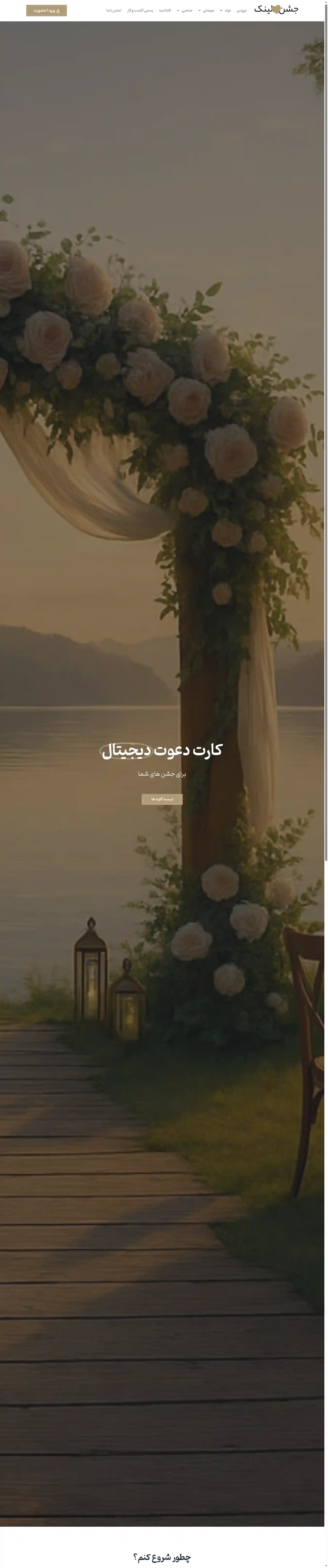Open the رسمی/کسب و کار category
The image size is (328, 1568).
[x=140, y=10]
